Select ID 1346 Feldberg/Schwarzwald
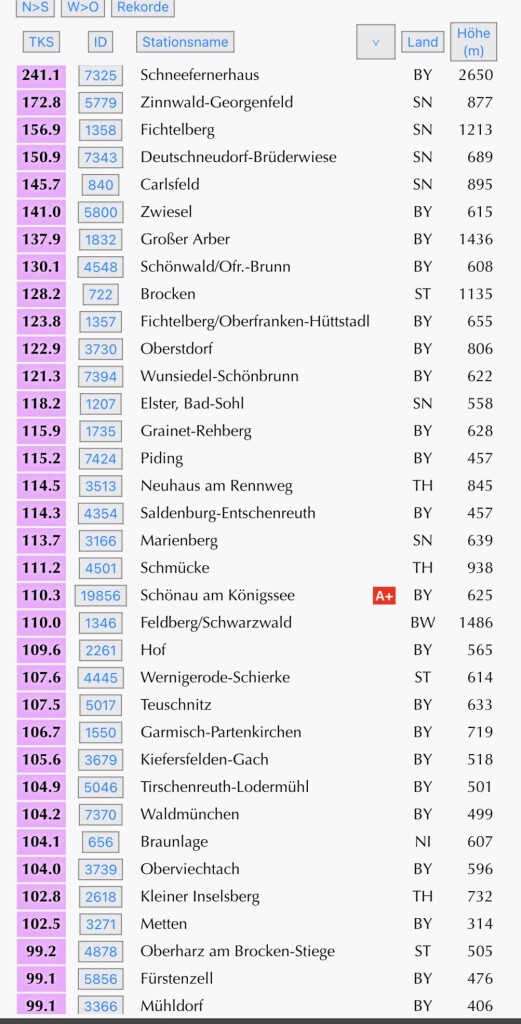 coord(101,623)
